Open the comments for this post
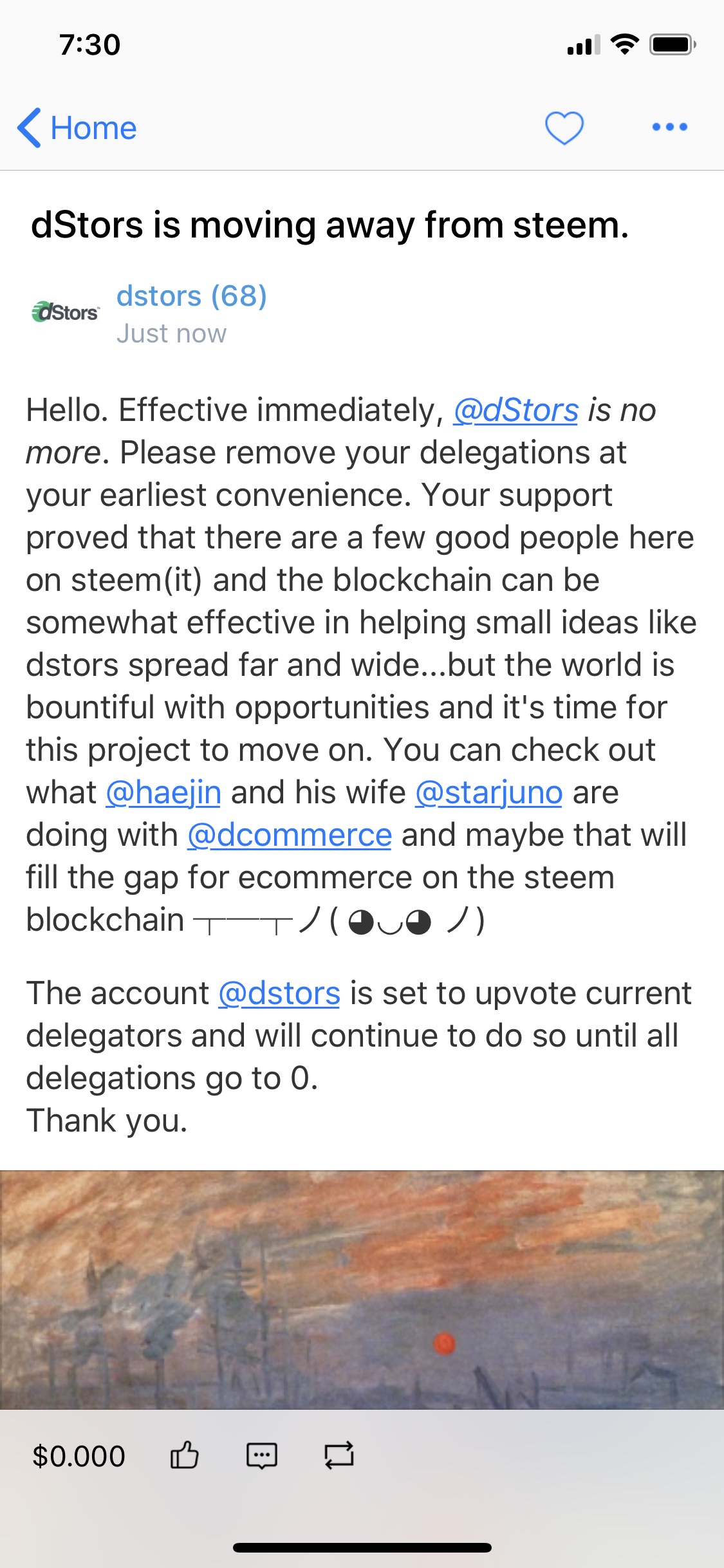 262,1455
